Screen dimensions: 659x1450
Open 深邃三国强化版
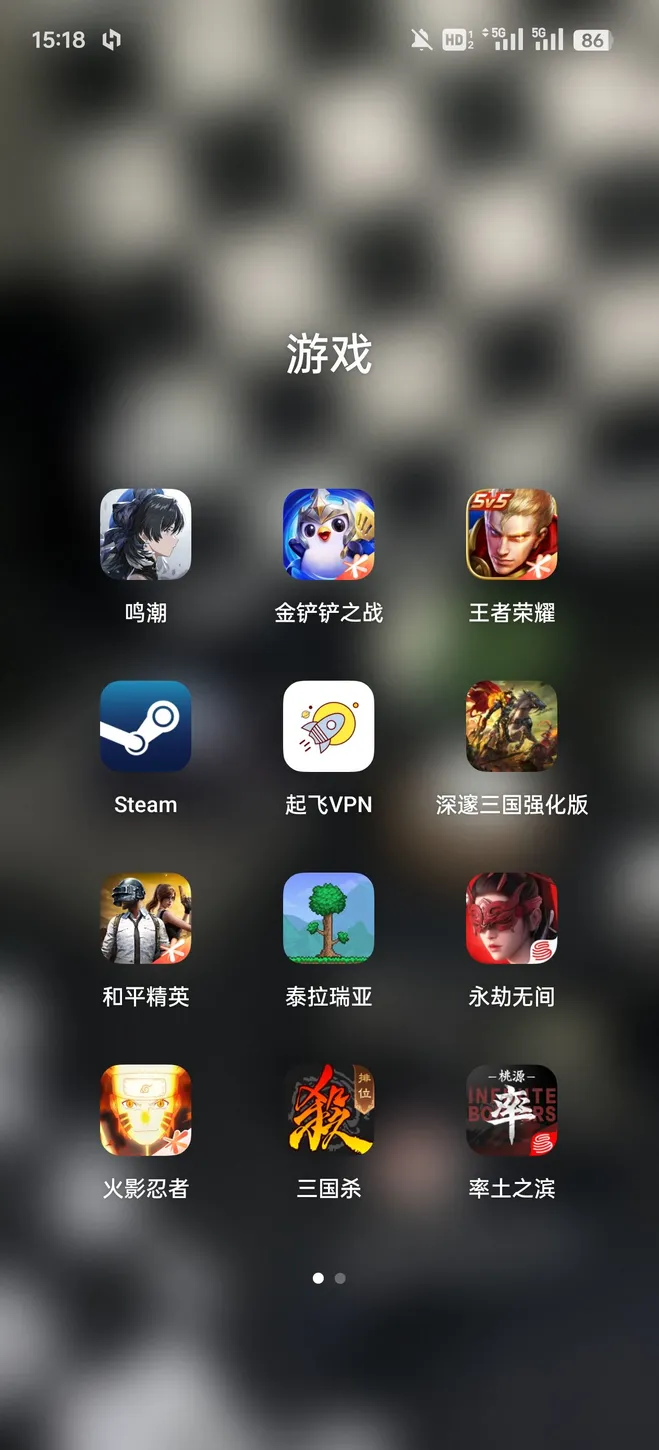point(511,726)
